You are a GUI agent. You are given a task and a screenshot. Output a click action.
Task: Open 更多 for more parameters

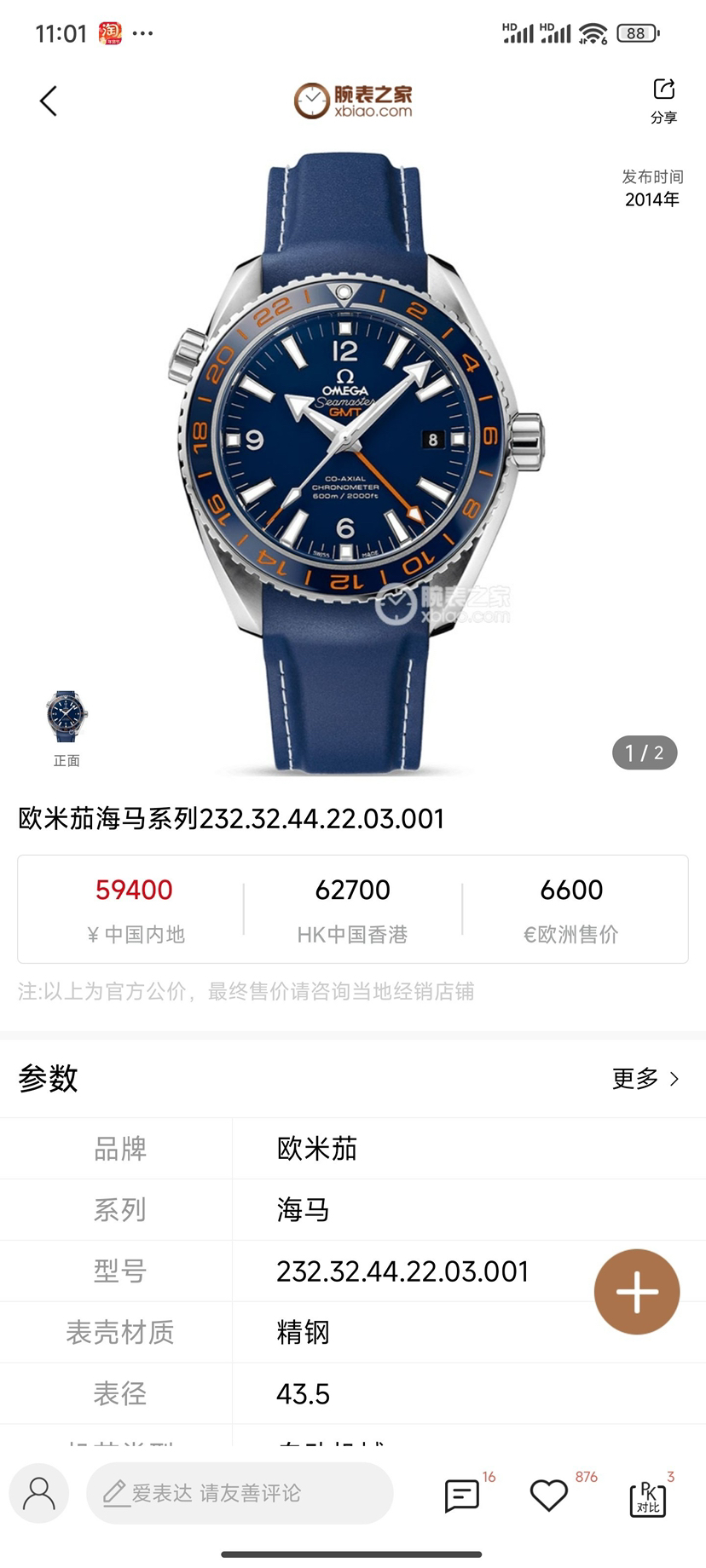click(645, 1078)
